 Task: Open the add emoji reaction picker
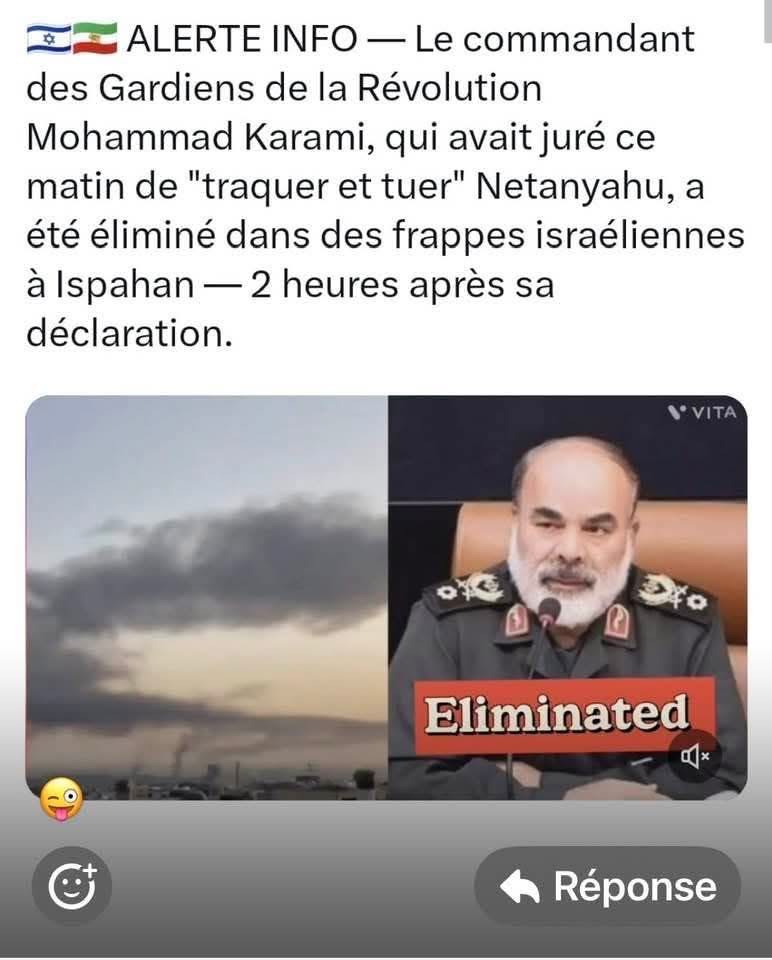pos(72,886)
